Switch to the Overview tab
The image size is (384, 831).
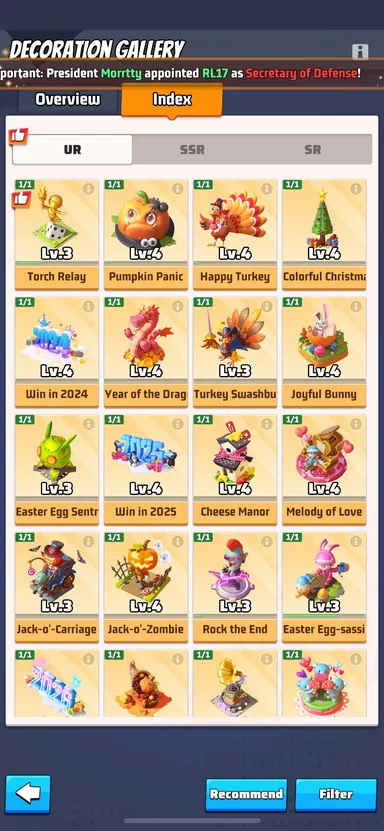click(x=68, y=99)
